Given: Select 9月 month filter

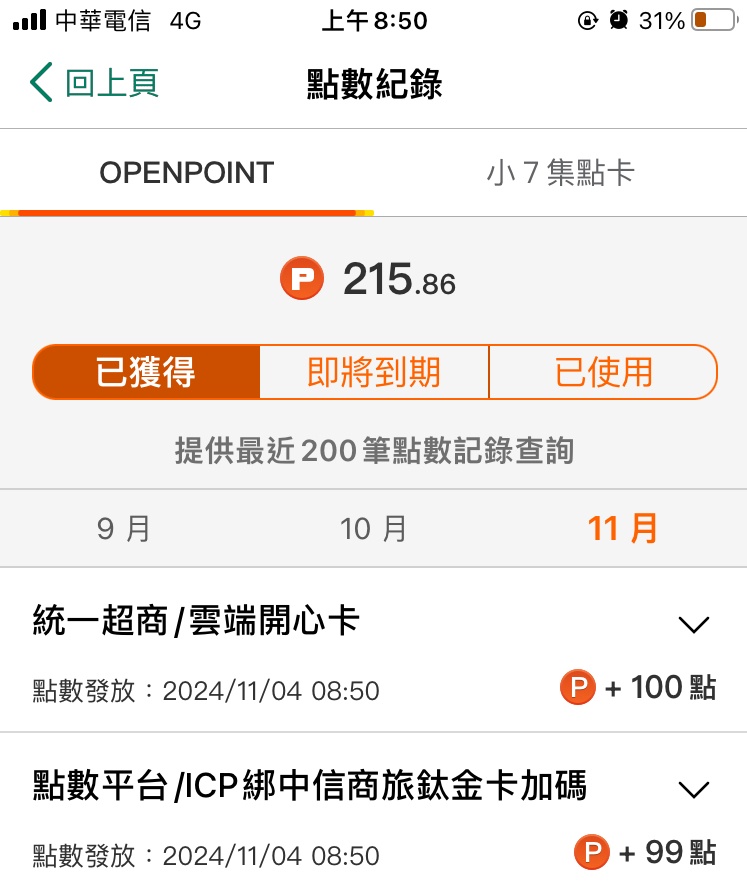Looking at the screenshot, I should [124, 528].
